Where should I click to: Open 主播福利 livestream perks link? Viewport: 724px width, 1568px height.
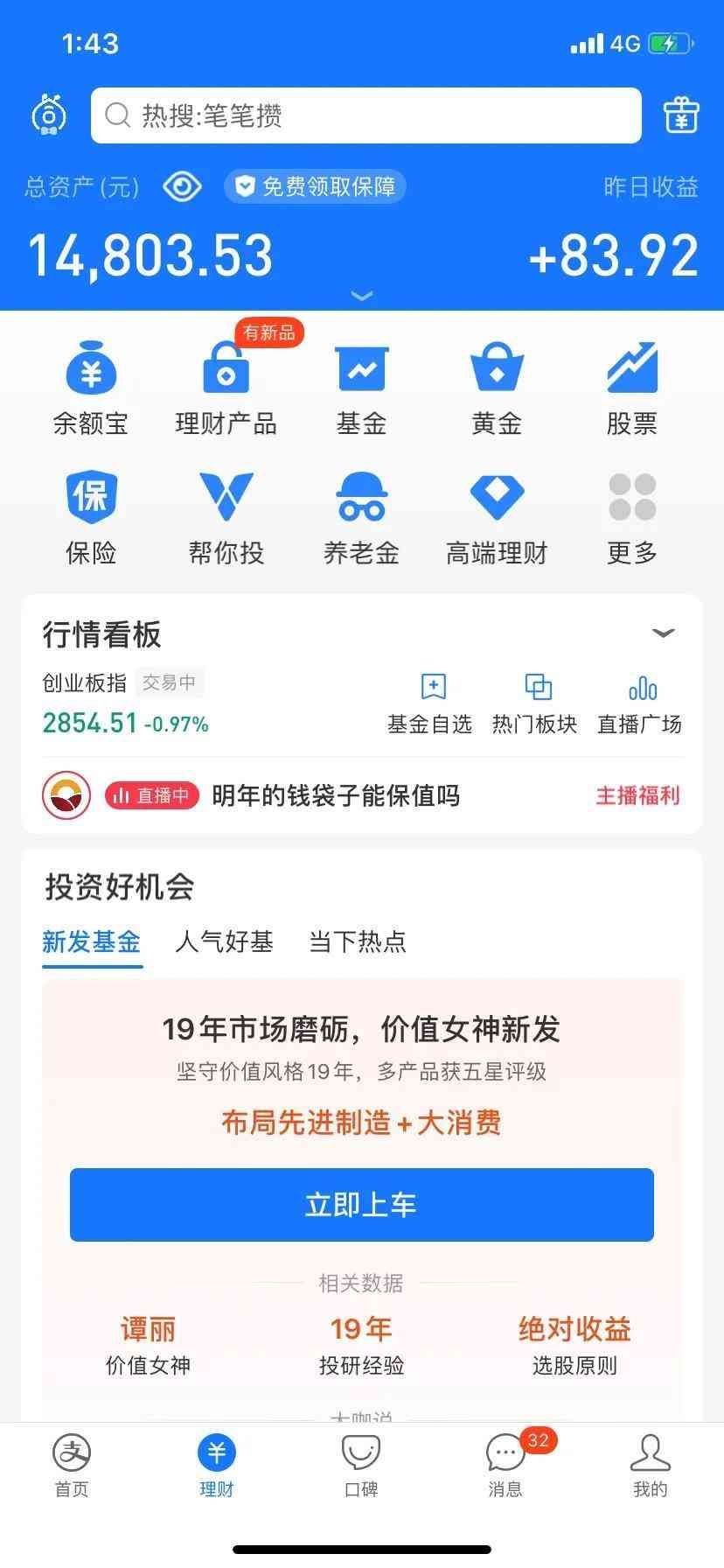coord(637,795)
